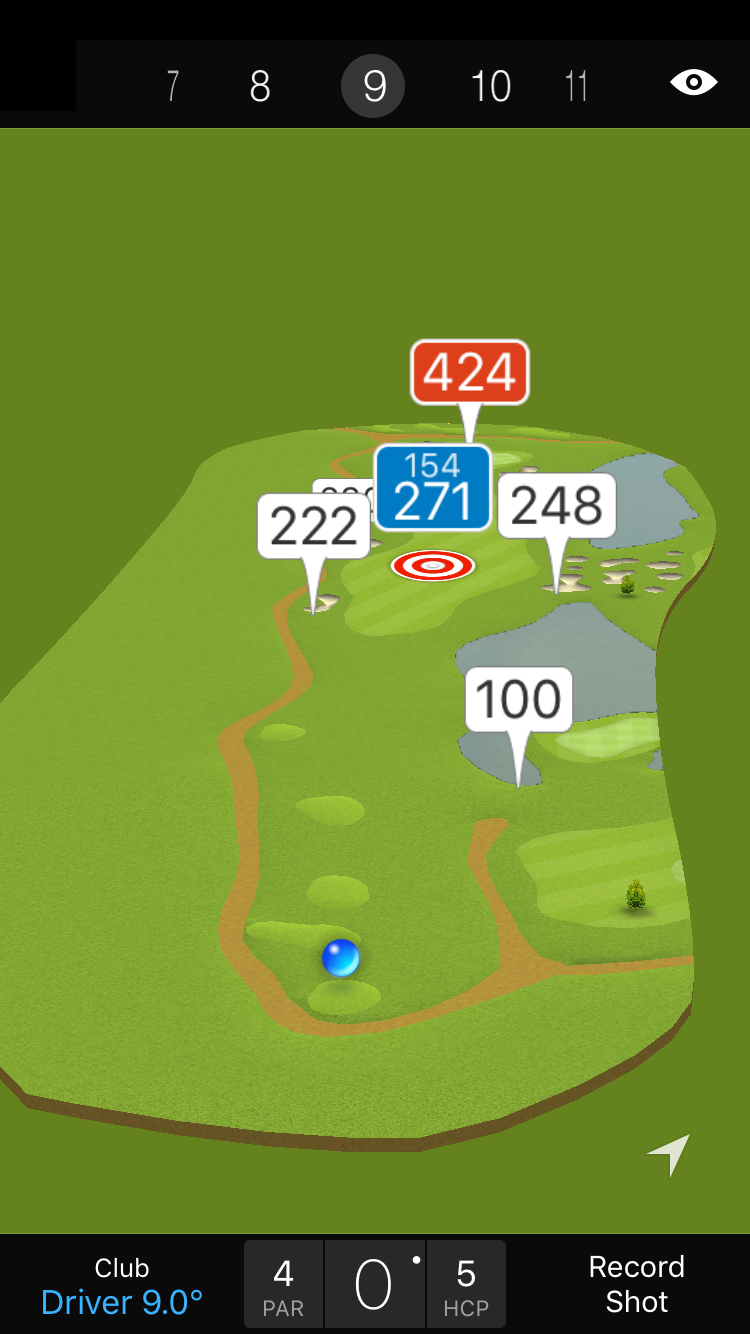
Task: Open the score entry showing 0
Action: pos(375,1285)
